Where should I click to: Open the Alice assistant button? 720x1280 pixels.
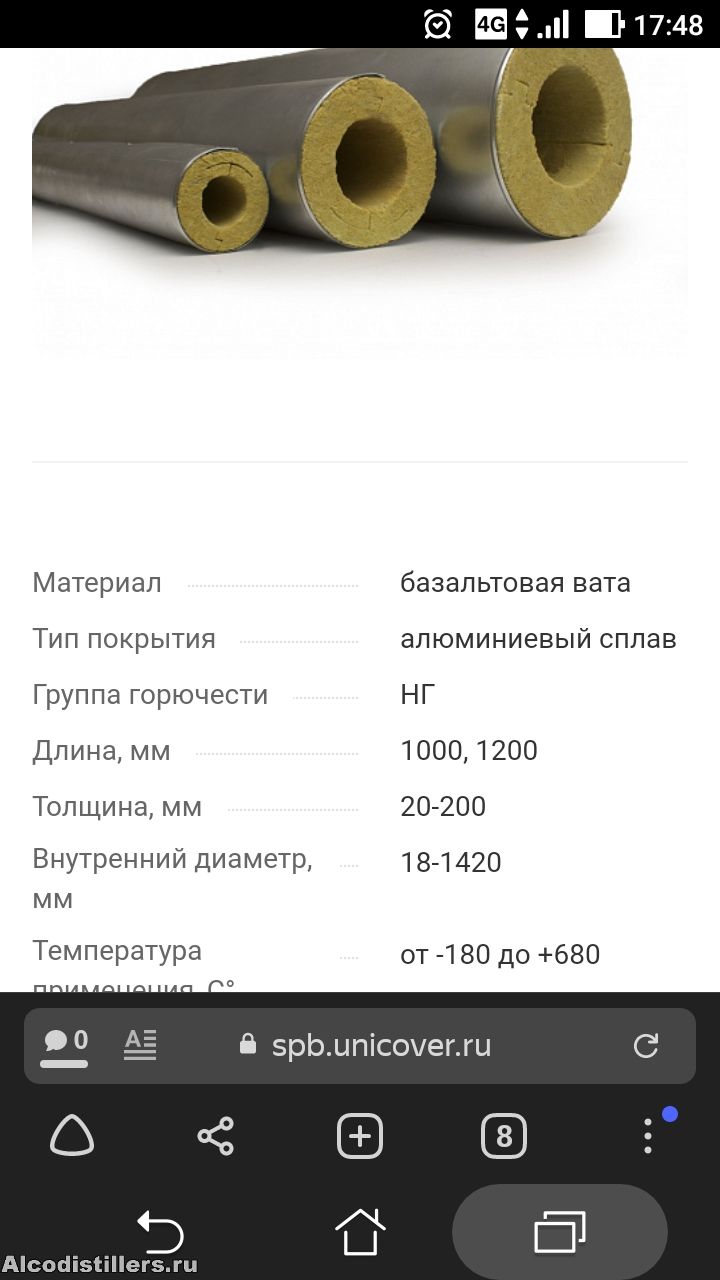(x=72, y=1136)
